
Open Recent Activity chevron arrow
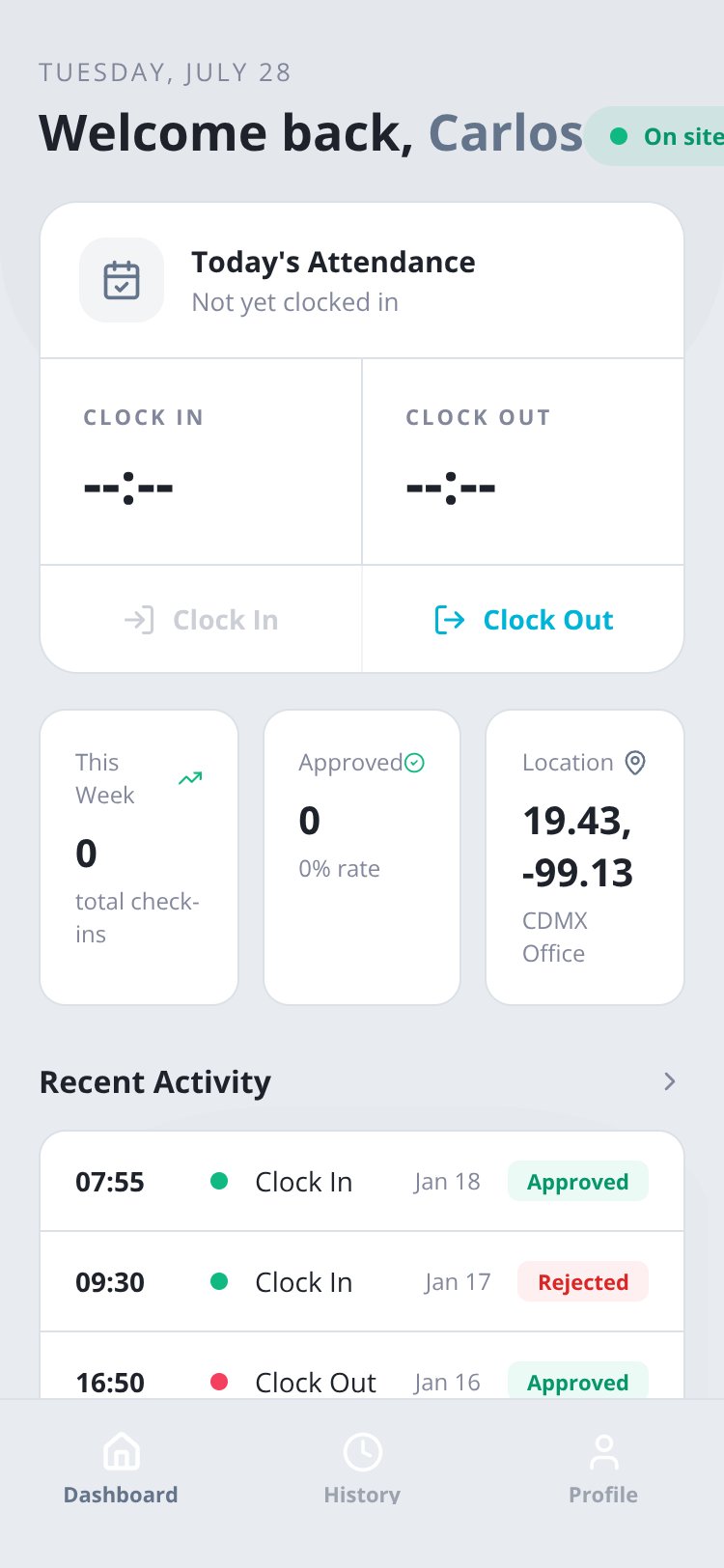[x=669, y=1081]
